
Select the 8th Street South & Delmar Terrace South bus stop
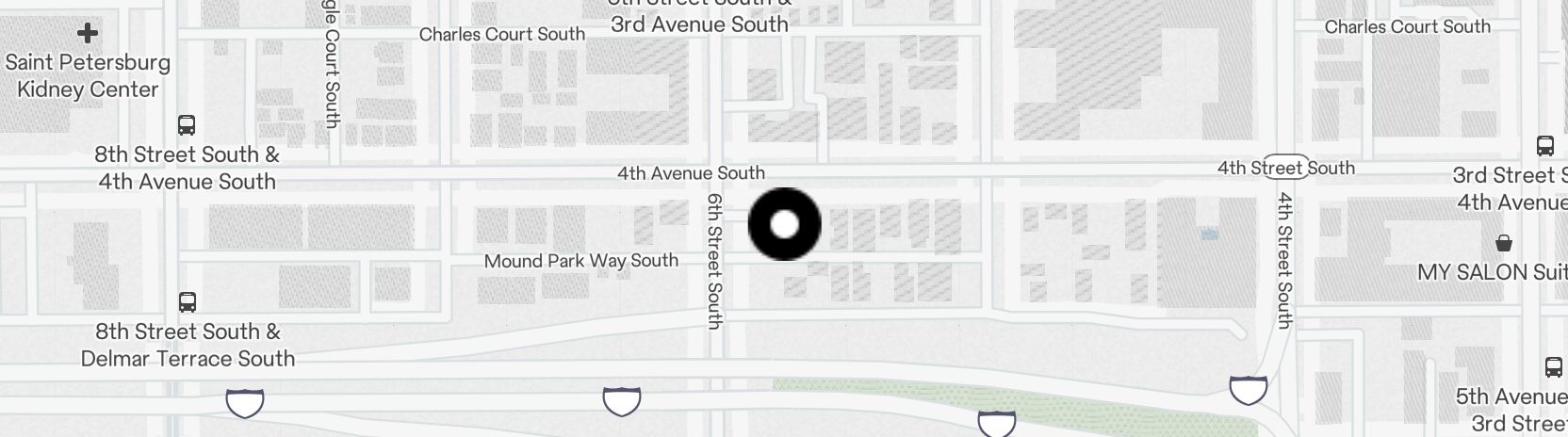[x=187, y=302]
